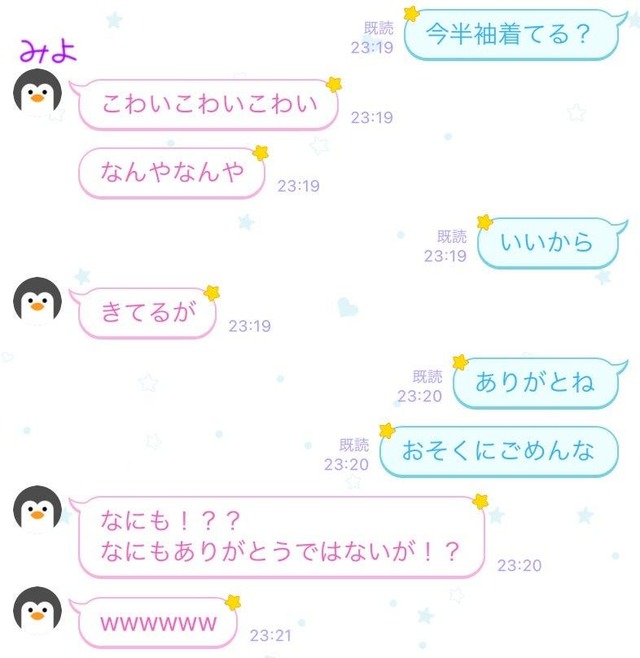Tap the penguin avatar next to きてるが
This screenshot has height=658, width=640.
[37, 300]
